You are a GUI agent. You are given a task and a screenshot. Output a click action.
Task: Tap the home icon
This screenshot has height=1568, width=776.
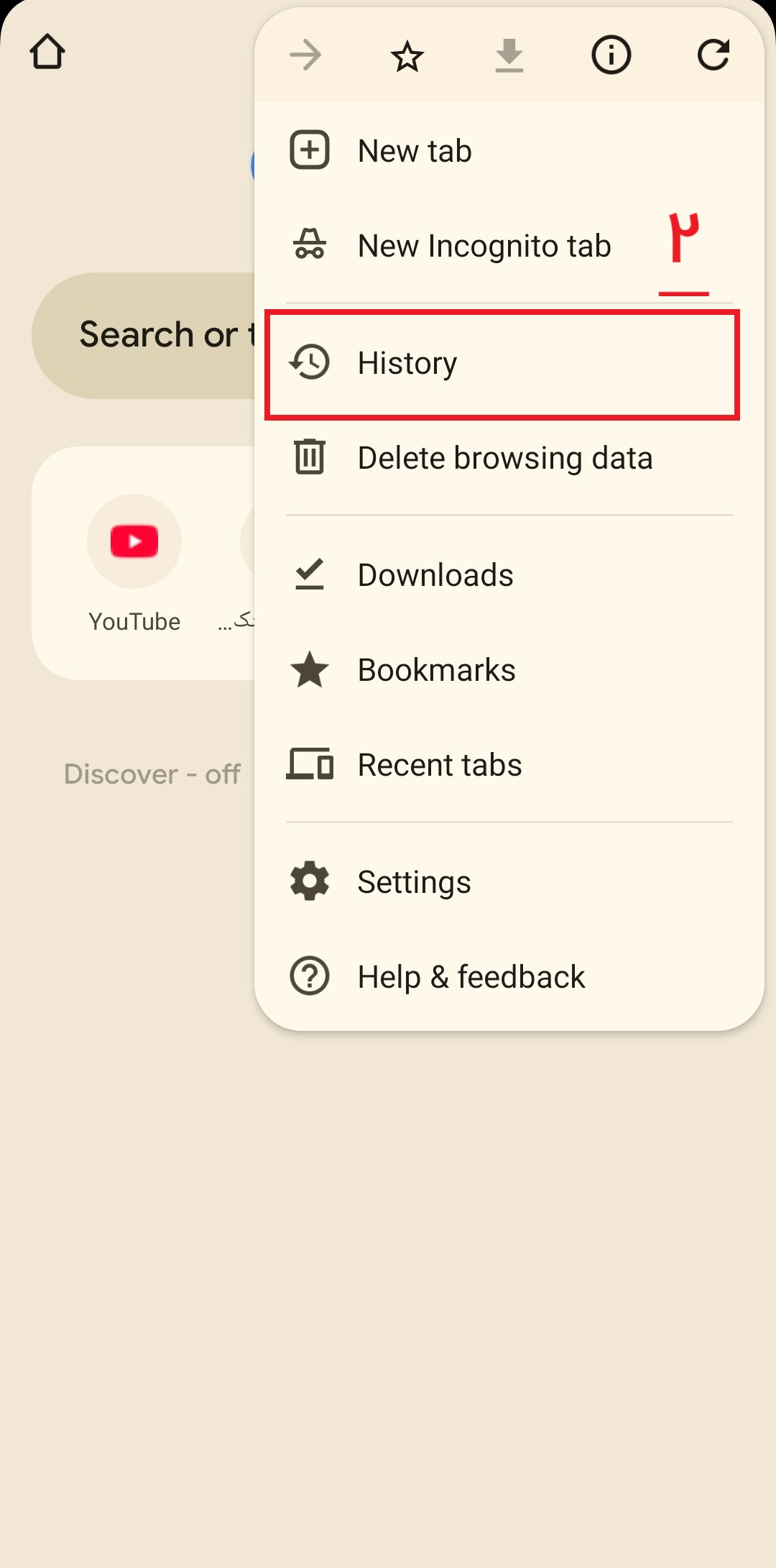[x=47, y=52]
